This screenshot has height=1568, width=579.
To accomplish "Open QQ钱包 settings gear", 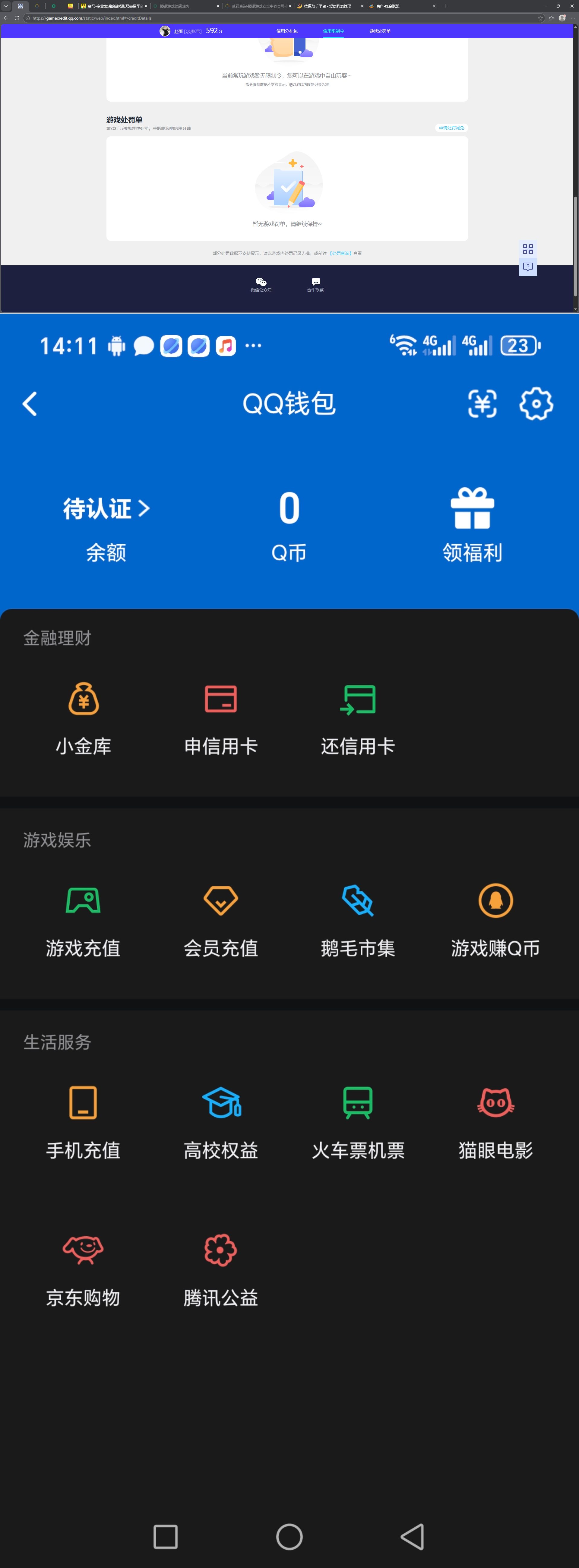I will (535, 403).
